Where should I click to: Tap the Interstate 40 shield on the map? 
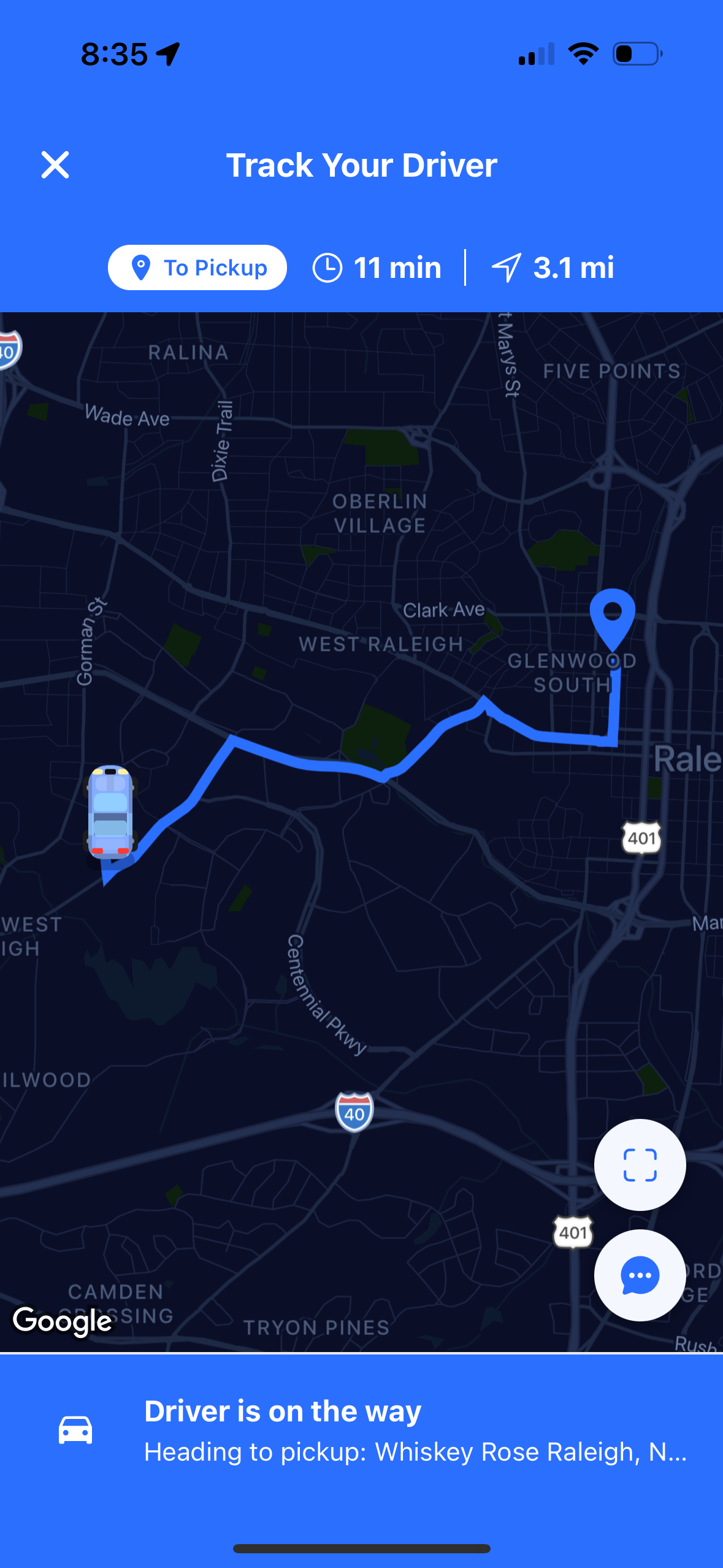click(354, 1112)
